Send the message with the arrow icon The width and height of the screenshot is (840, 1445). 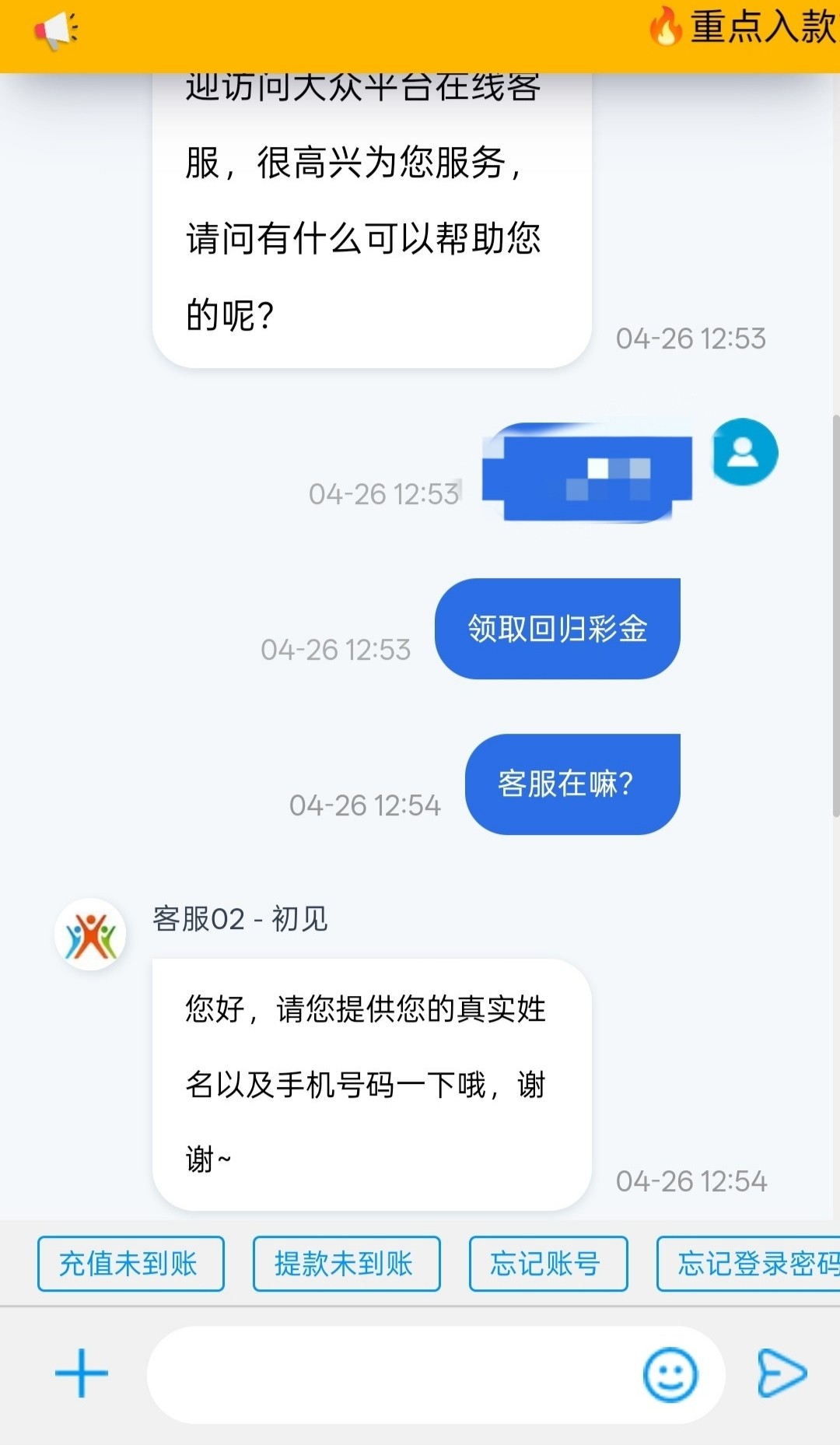(782, 1373)
